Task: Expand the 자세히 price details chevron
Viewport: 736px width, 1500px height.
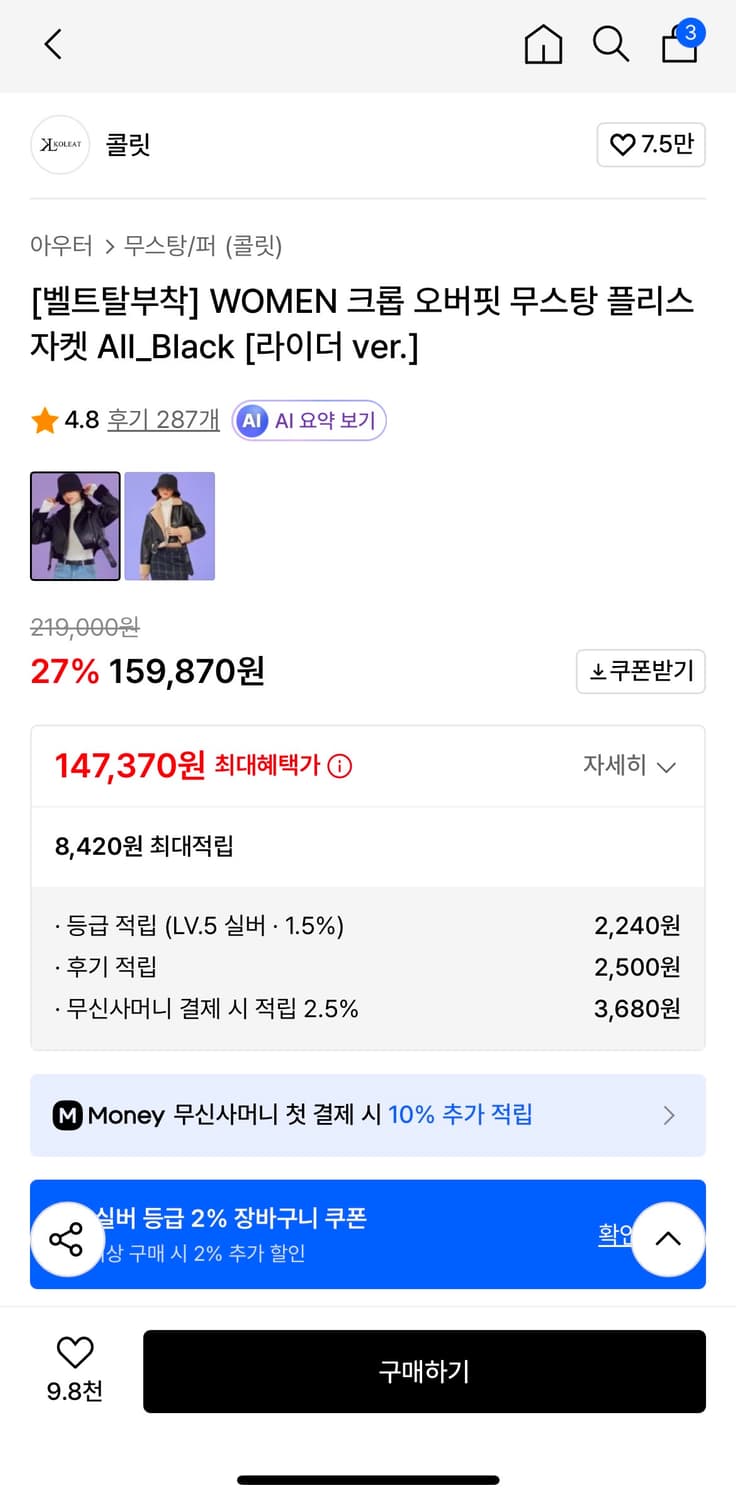Action: [x=631, y=765]
